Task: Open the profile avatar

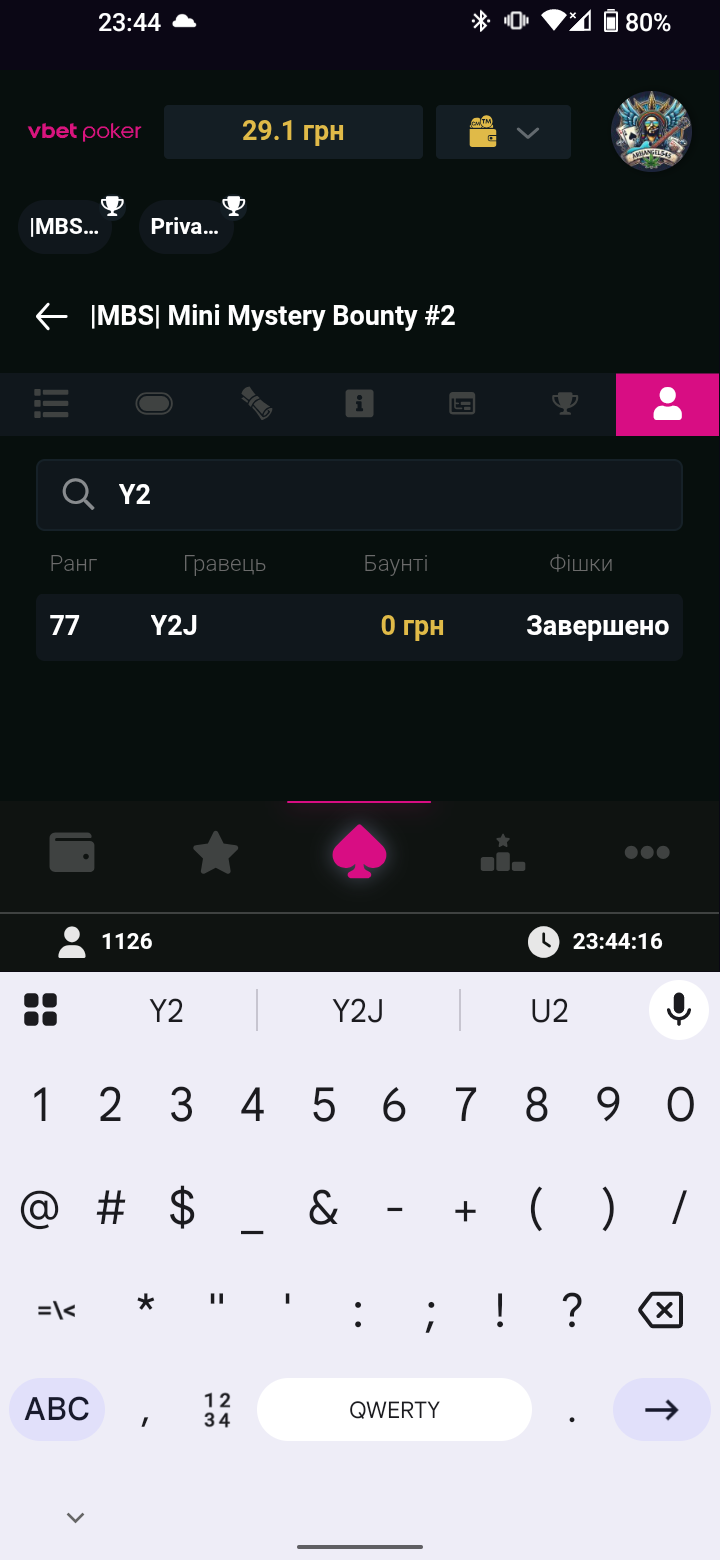Action: tap(651, 132)
